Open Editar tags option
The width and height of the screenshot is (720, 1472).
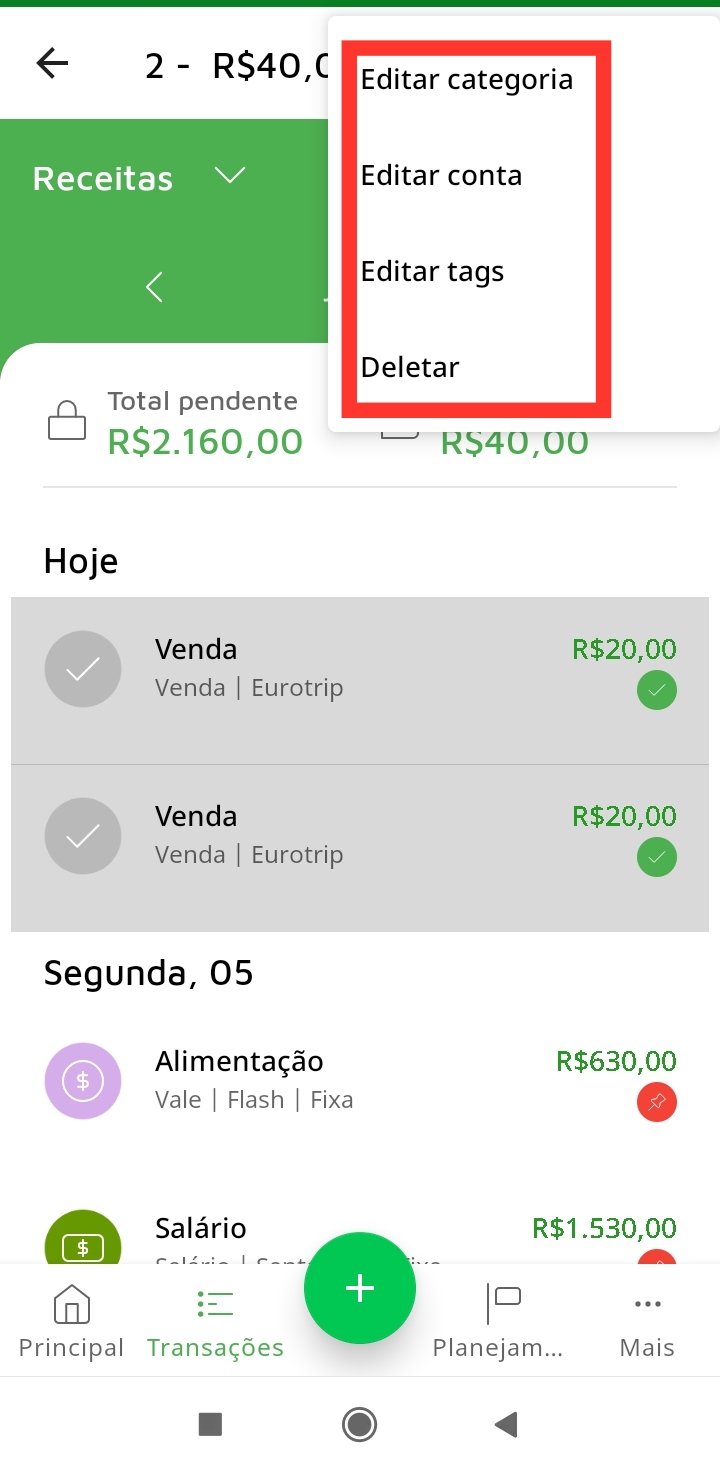coord(432,272)
